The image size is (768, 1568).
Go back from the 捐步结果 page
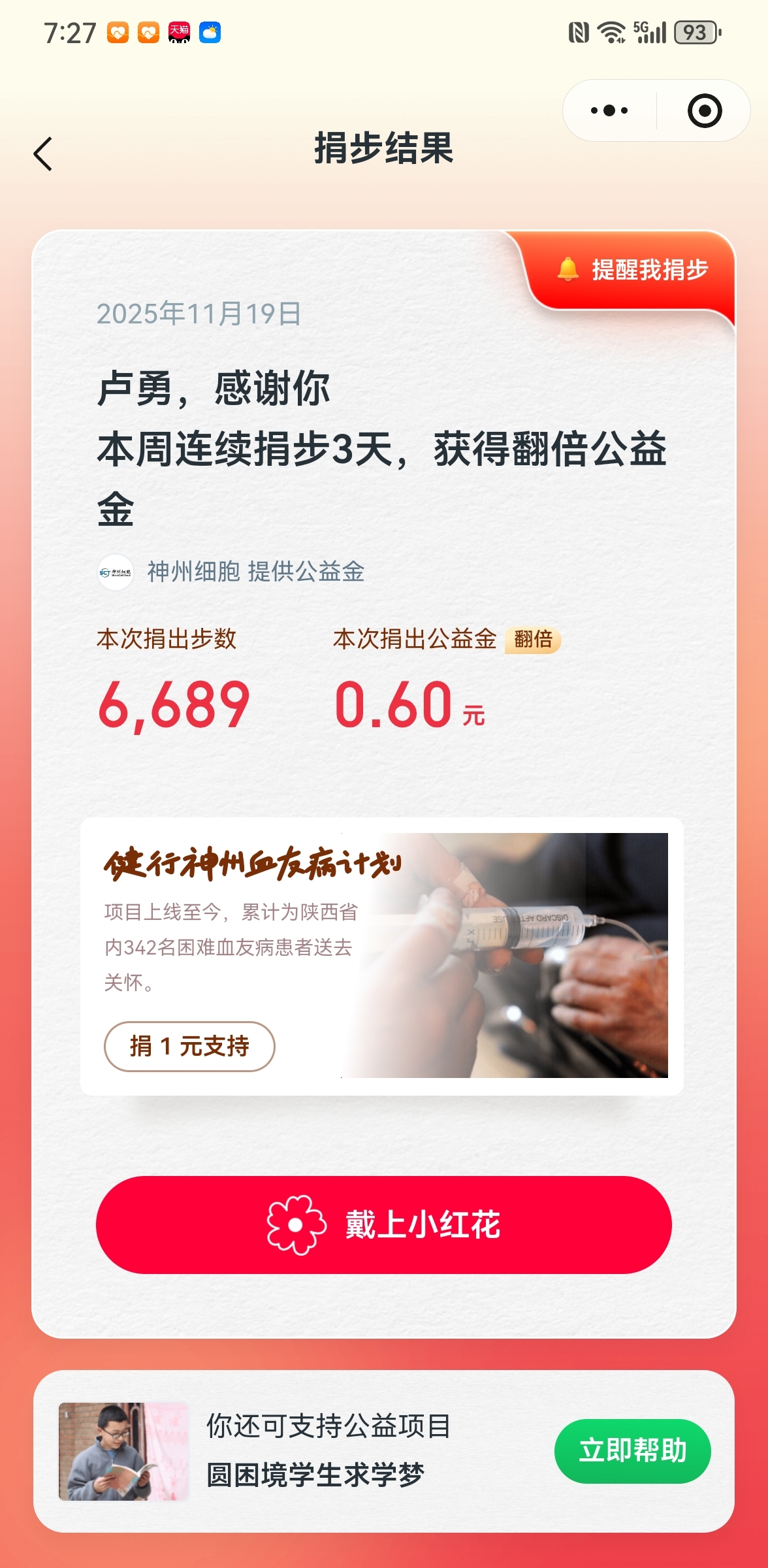(x=43, y=154)
